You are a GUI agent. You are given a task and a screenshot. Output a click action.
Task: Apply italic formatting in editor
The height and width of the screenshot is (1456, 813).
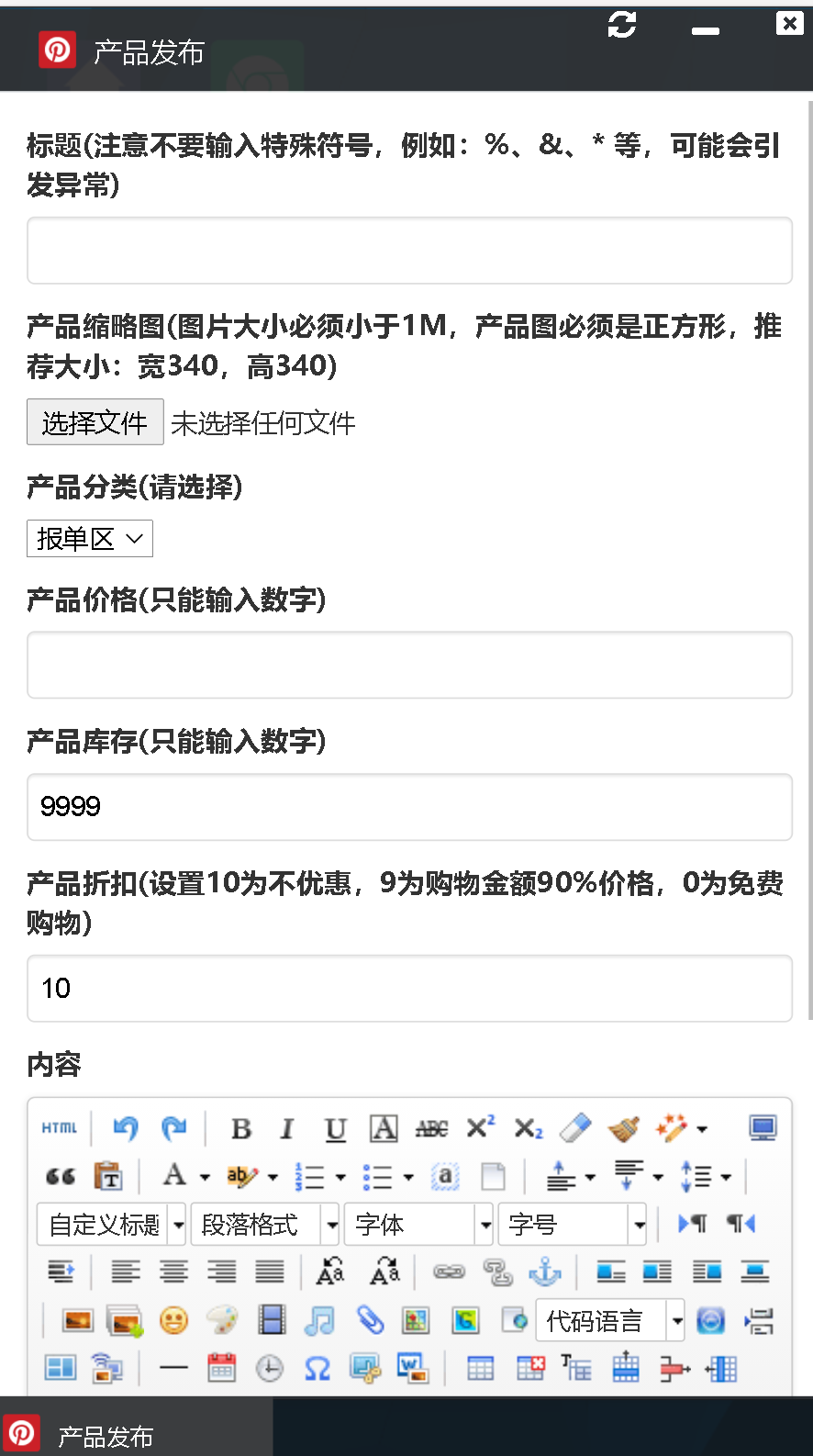[x=287, y=1128]
